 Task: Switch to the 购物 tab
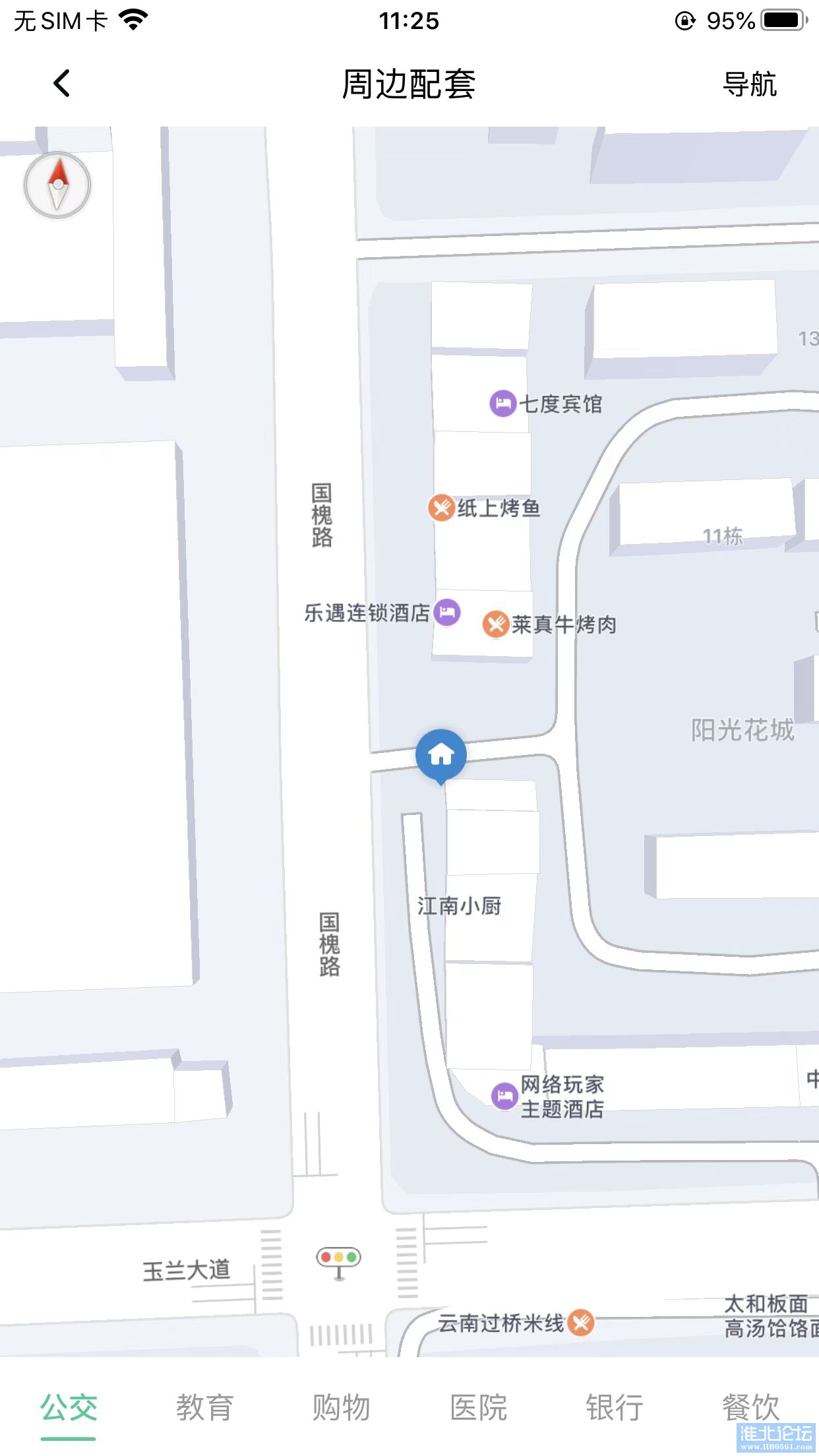[342, 1407]
